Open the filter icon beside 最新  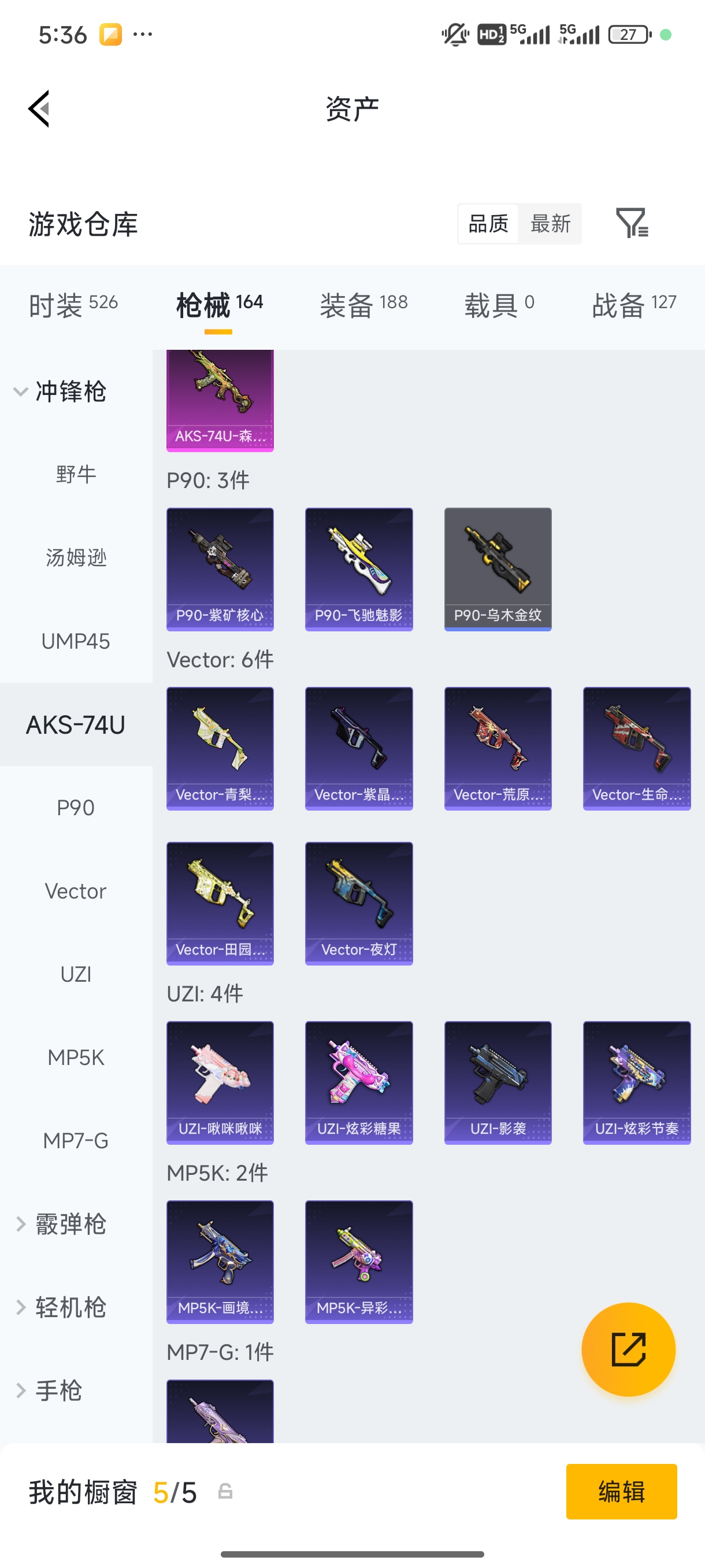pyautogui.click(x=632, y=223)
